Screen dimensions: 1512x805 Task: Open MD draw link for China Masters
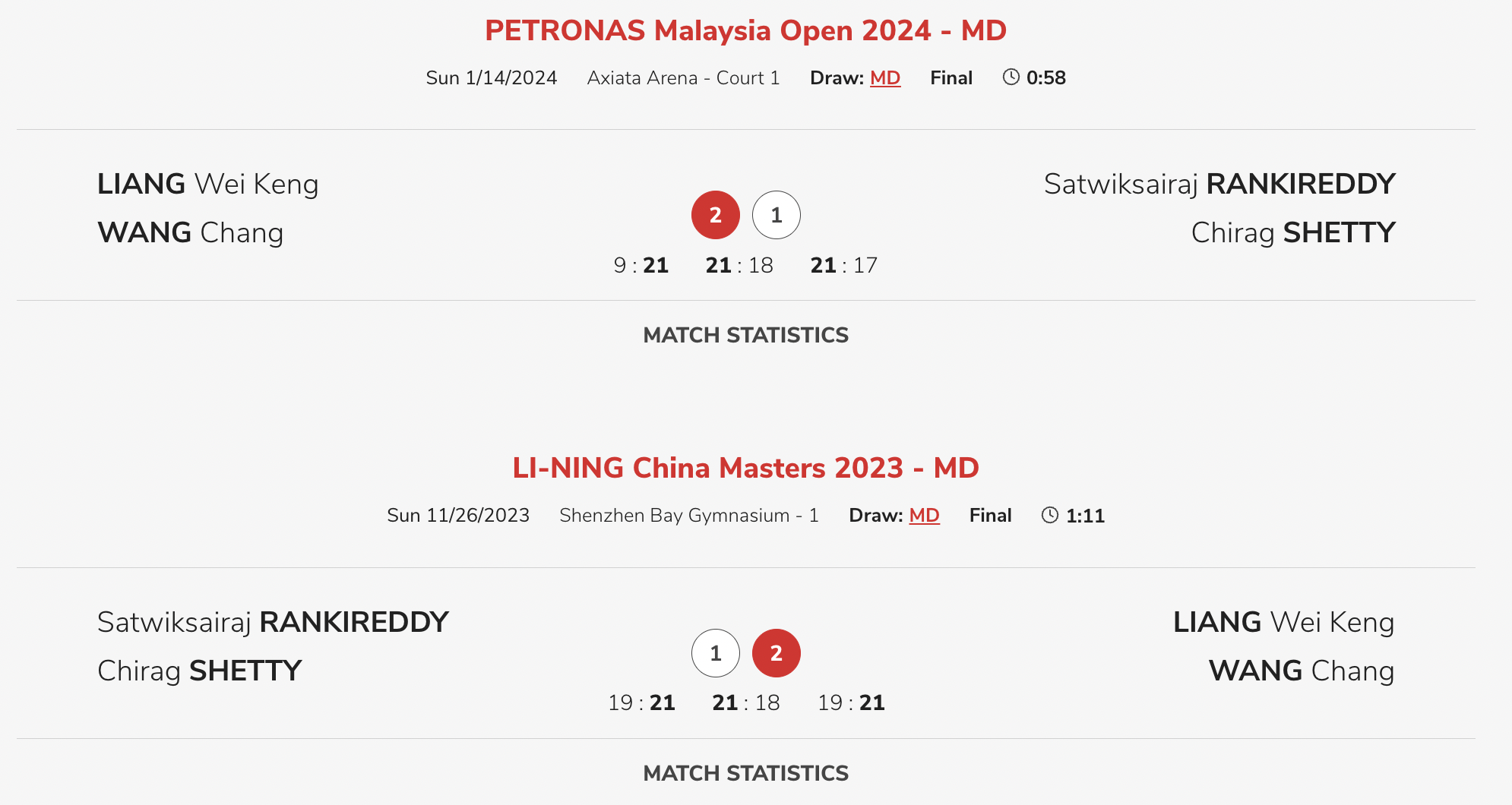tap(924, 516)
